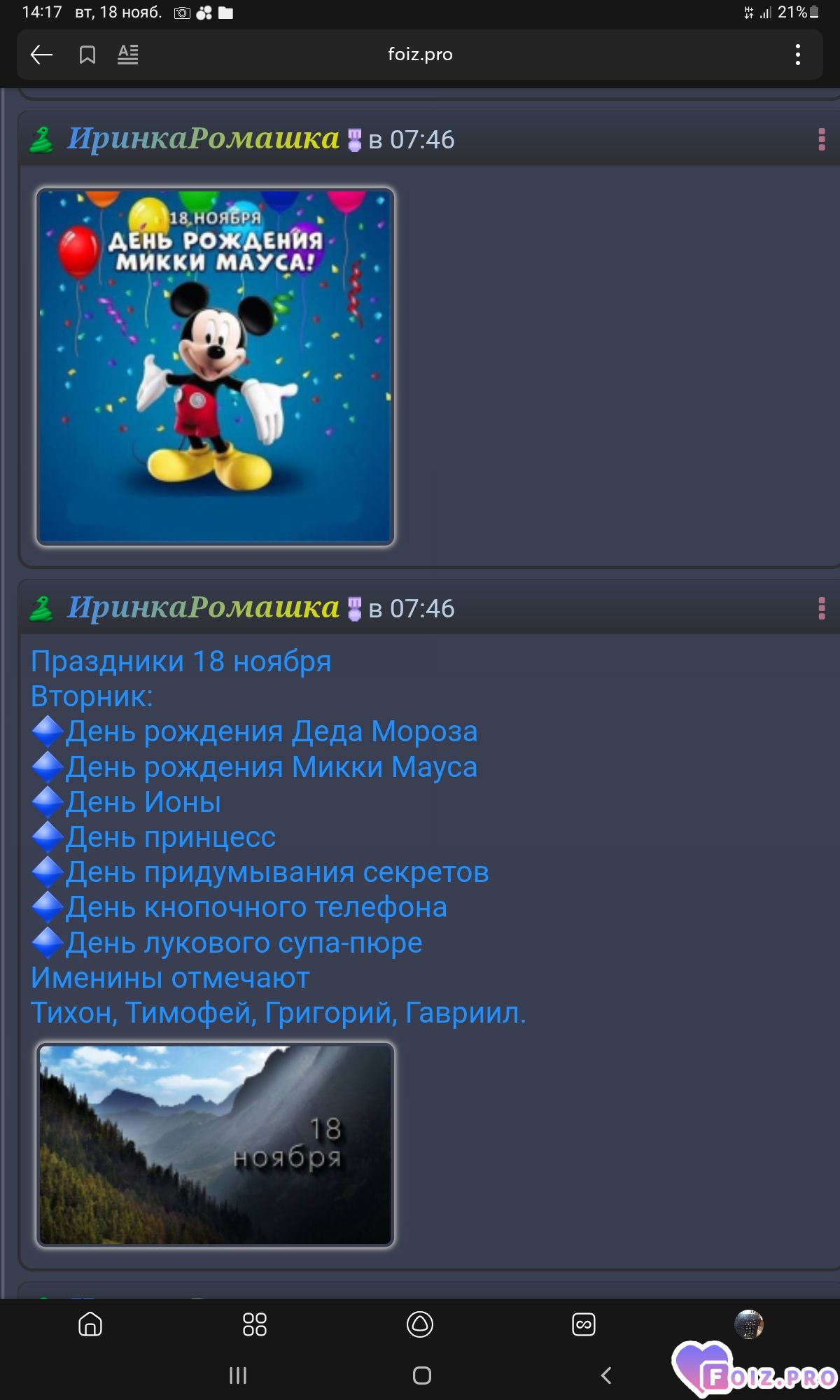
Task: Open options menu on Mickey Mouse post
Action: [821, 139]
